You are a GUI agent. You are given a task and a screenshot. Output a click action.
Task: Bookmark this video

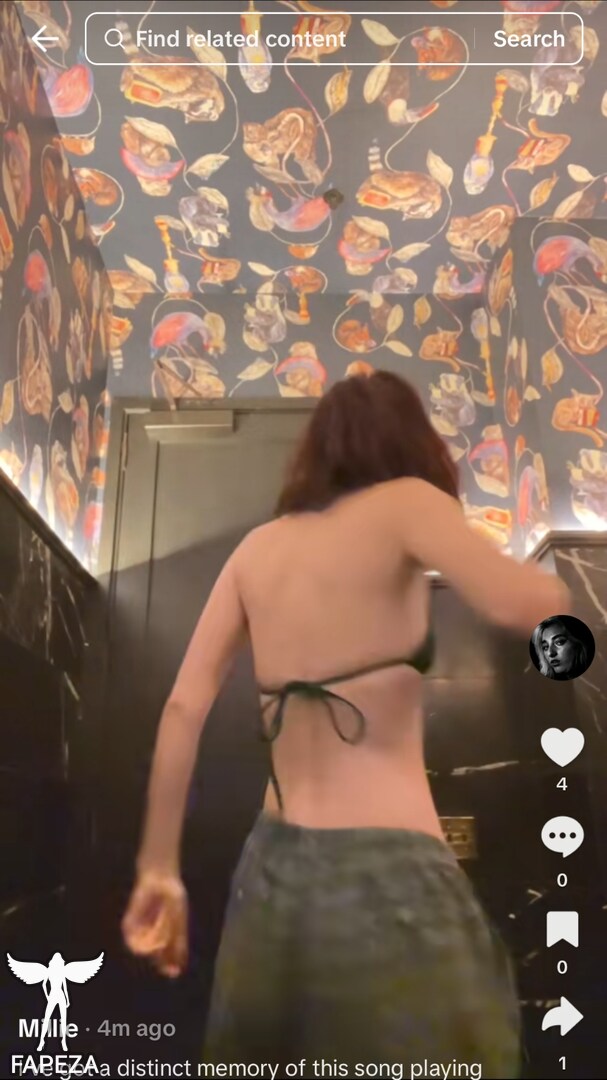562,929
